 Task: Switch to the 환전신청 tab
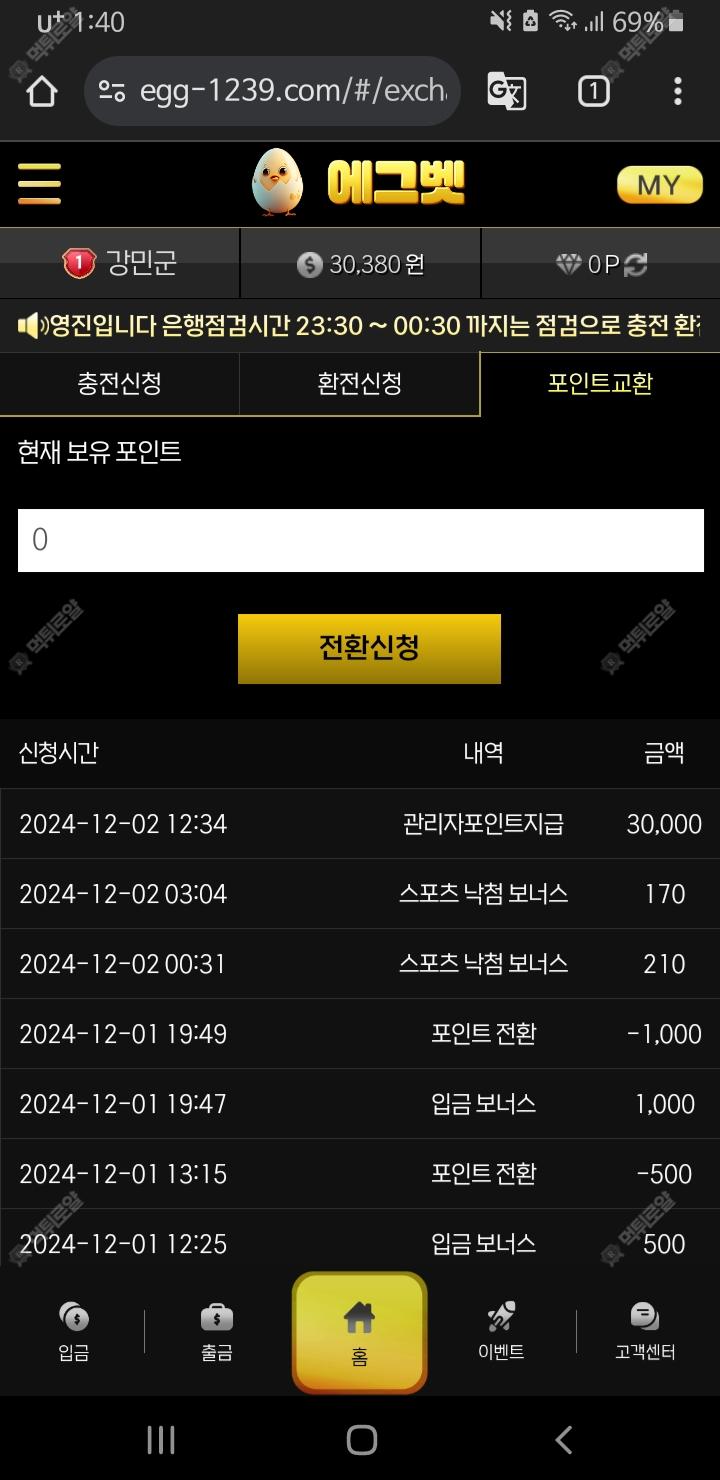pyautogui.click(x=359, y=383)
